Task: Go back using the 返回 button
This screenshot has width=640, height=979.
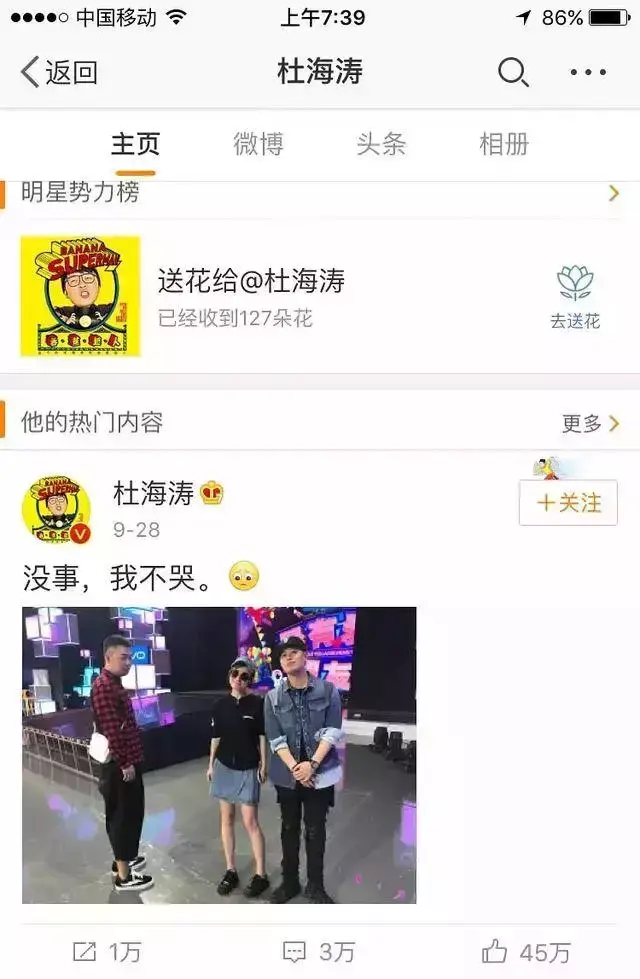Action: pos(60,72)
